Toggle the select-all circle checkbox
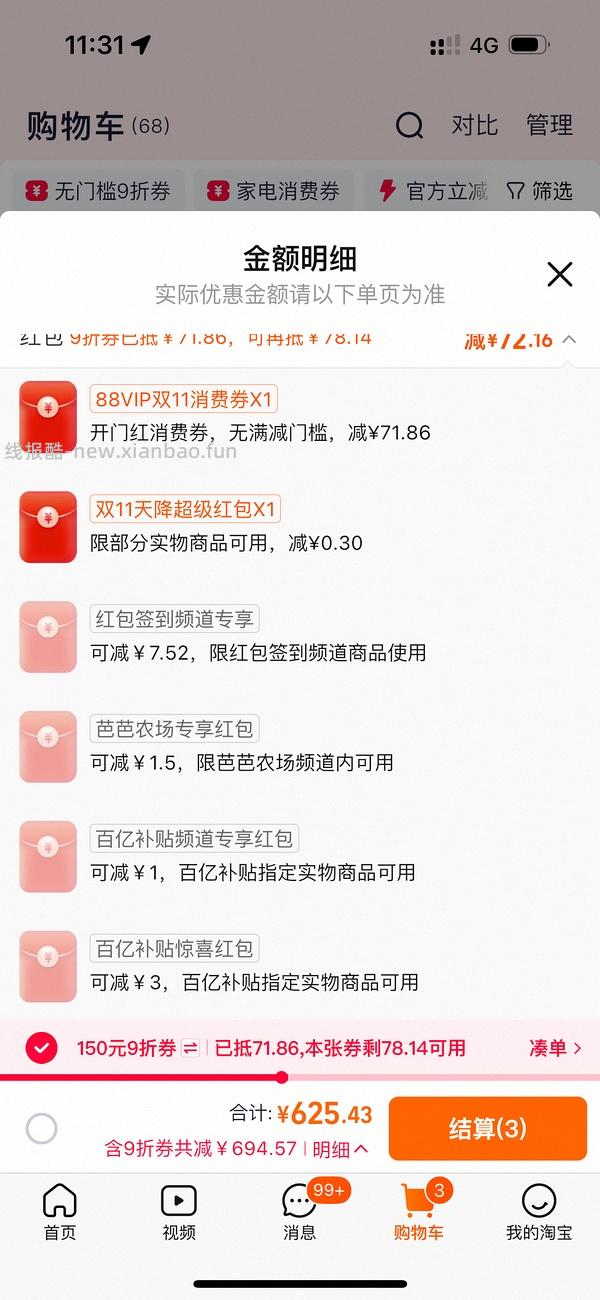 coord(41,1129)
